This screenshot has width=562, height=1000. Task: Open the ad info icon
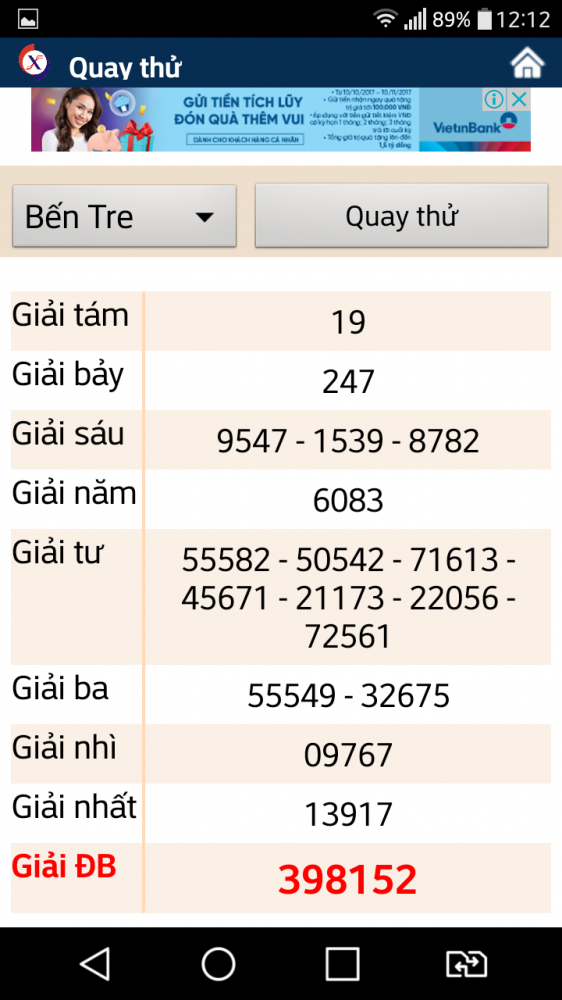click(495, 99)
